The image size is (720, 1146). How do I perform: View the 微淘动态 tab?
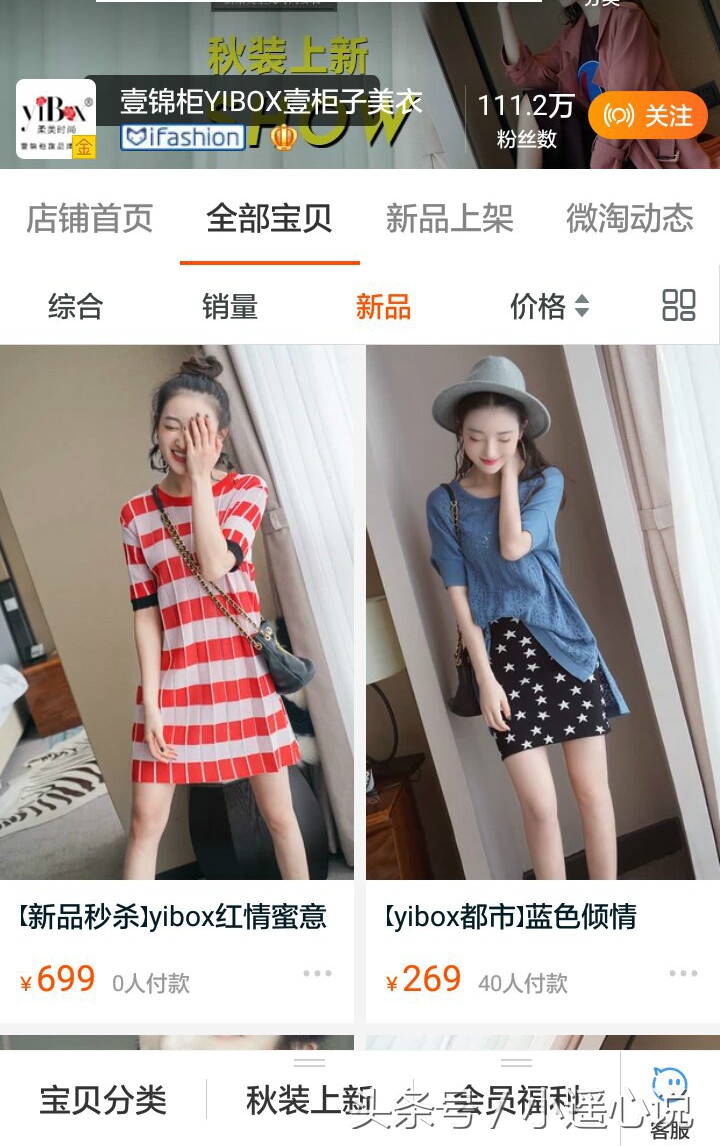[629, 220]
